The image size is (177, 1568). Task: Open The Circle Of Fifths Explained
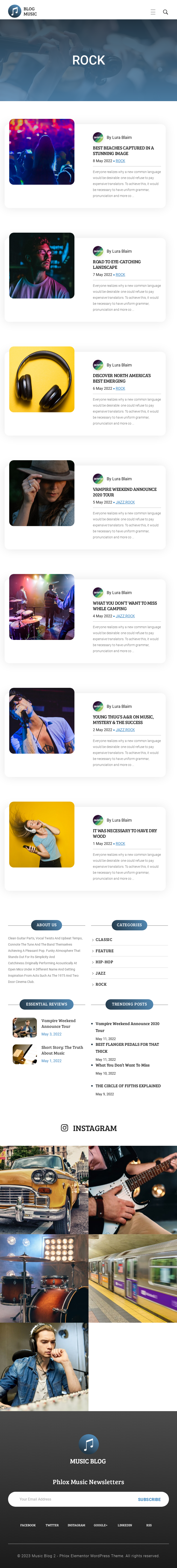pyautogui.click(x=128, y=1086)
